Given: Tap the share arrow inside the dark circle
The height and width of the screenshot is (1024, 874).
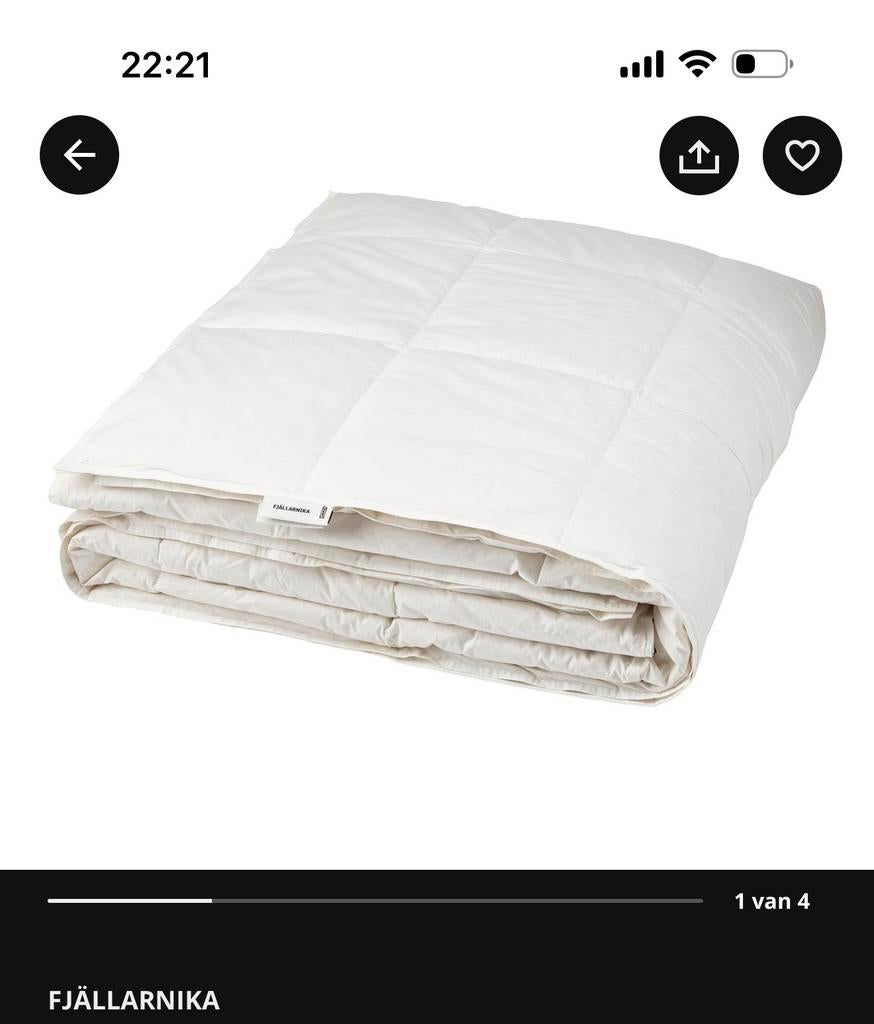Looking at the screenshot, I should tap(699, 154).
